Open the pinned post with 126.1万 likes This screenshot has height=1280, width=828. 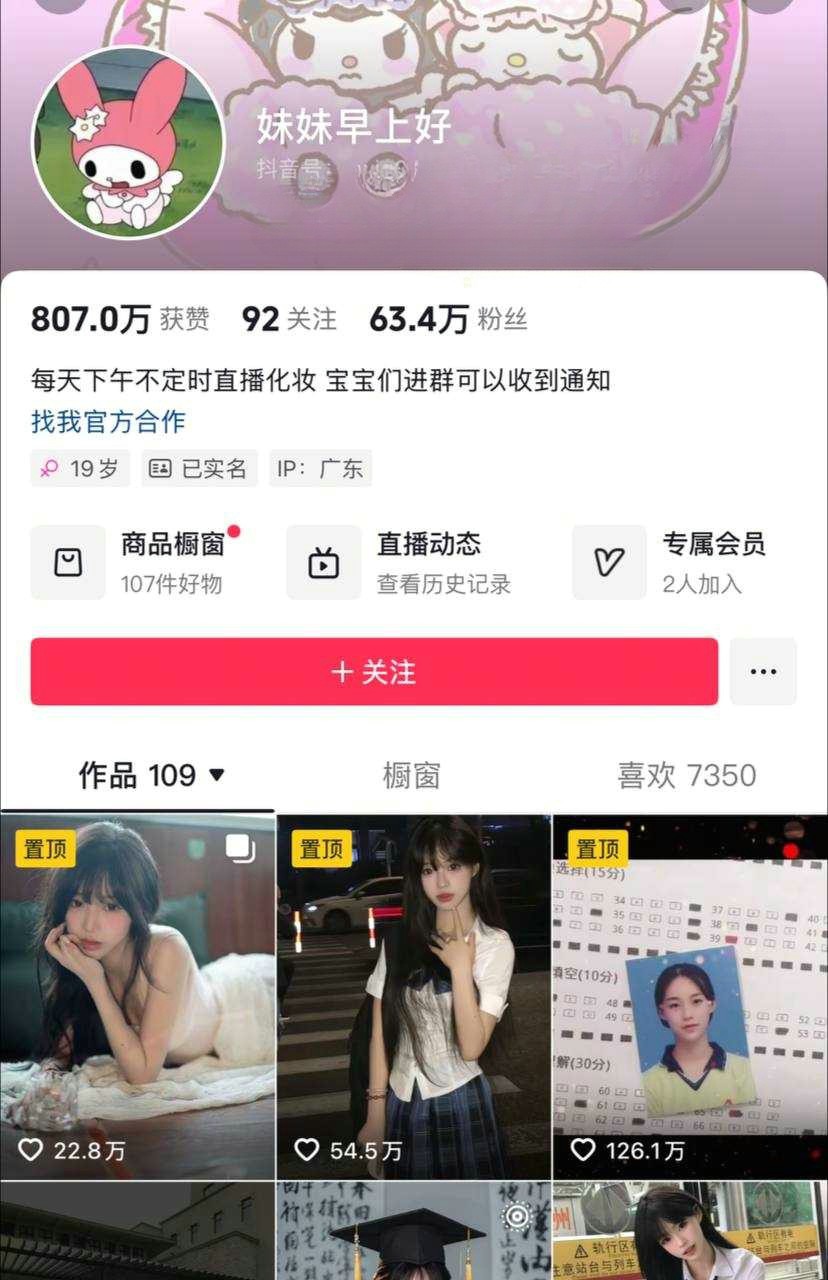point(690,995)
